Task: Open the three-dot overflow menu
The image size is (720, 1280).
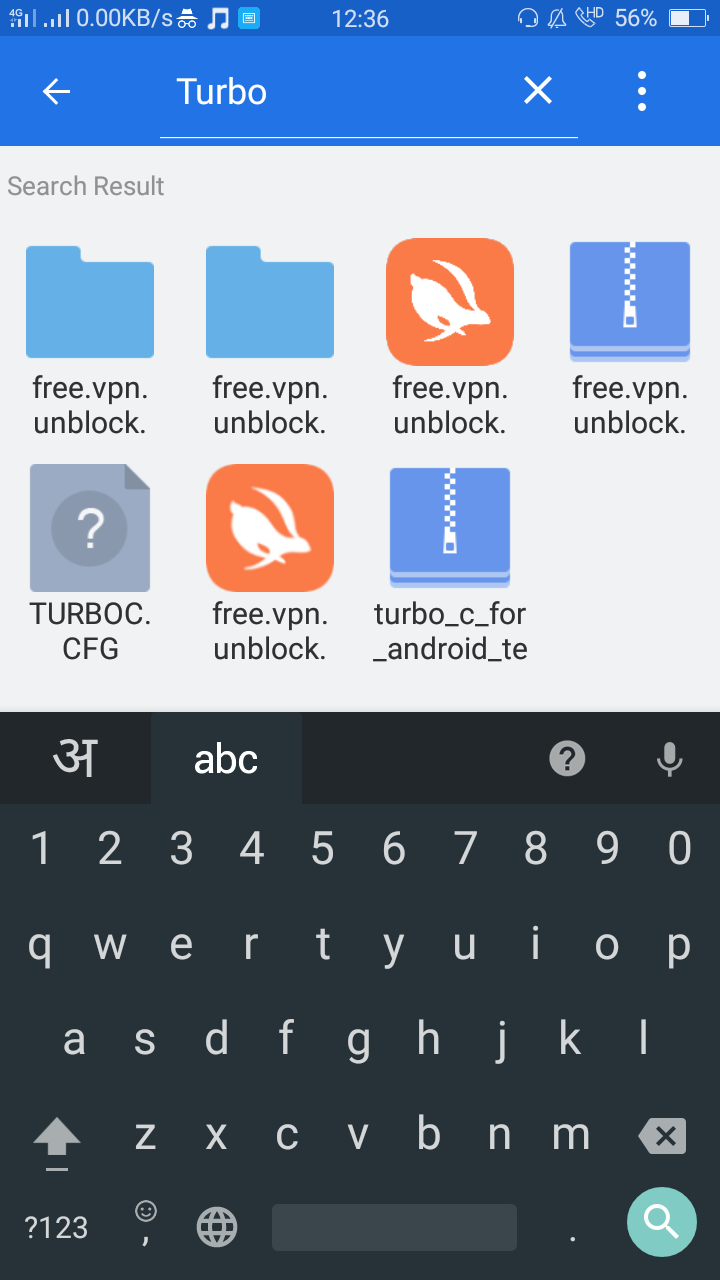Action: coord(641,92)
